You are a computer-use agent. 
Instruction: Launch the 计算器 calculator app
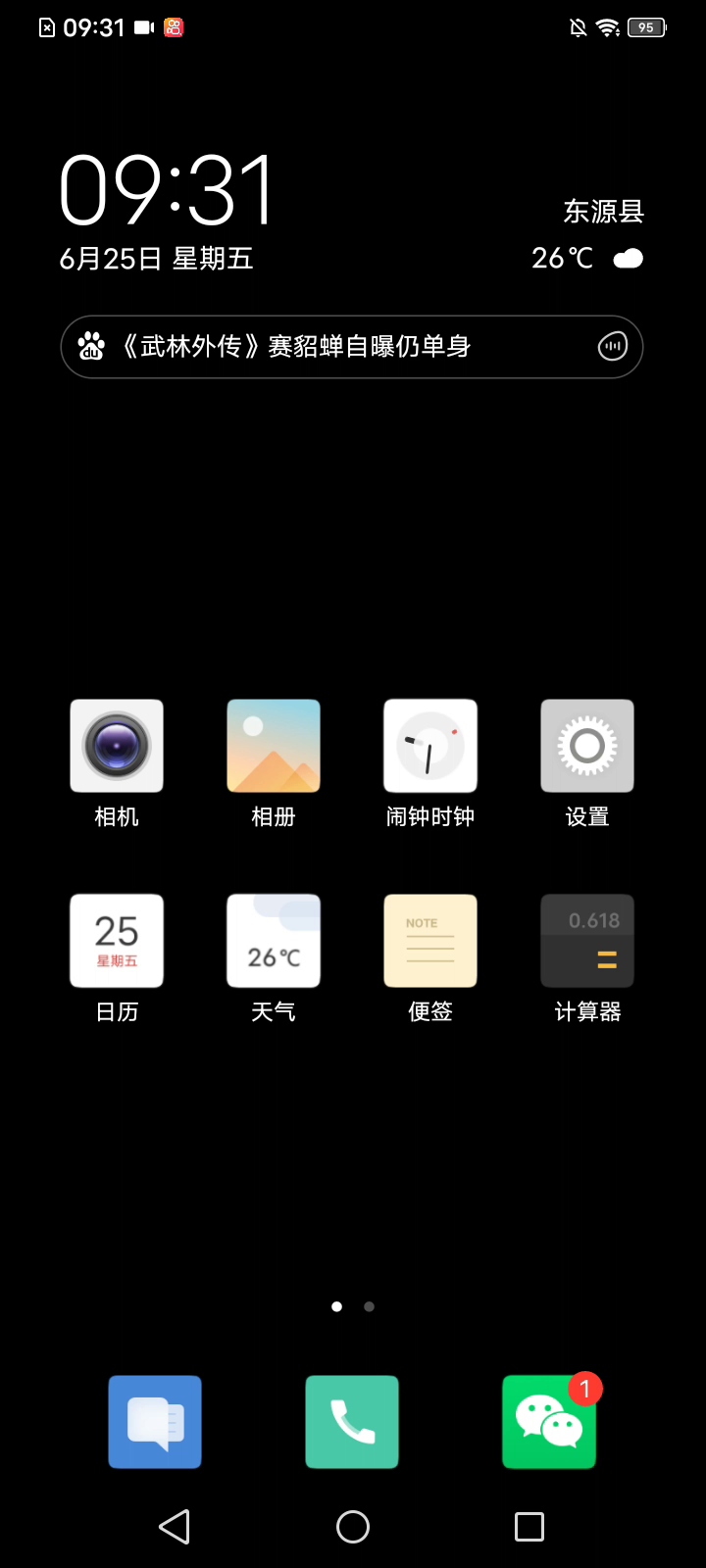coord(587,941)
